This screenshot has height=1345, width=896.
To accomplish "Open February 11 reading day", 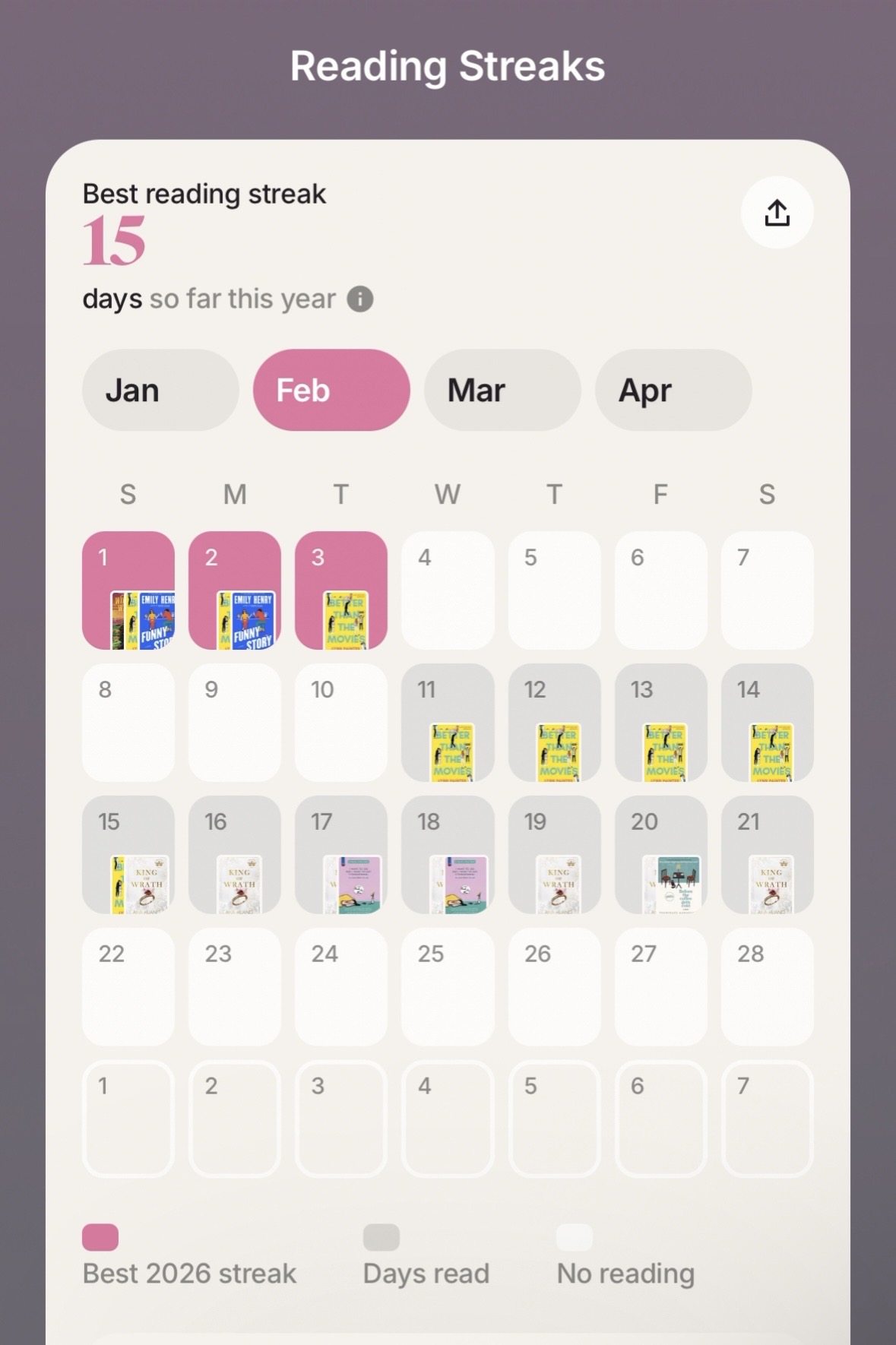I will [x=448, y=723].
